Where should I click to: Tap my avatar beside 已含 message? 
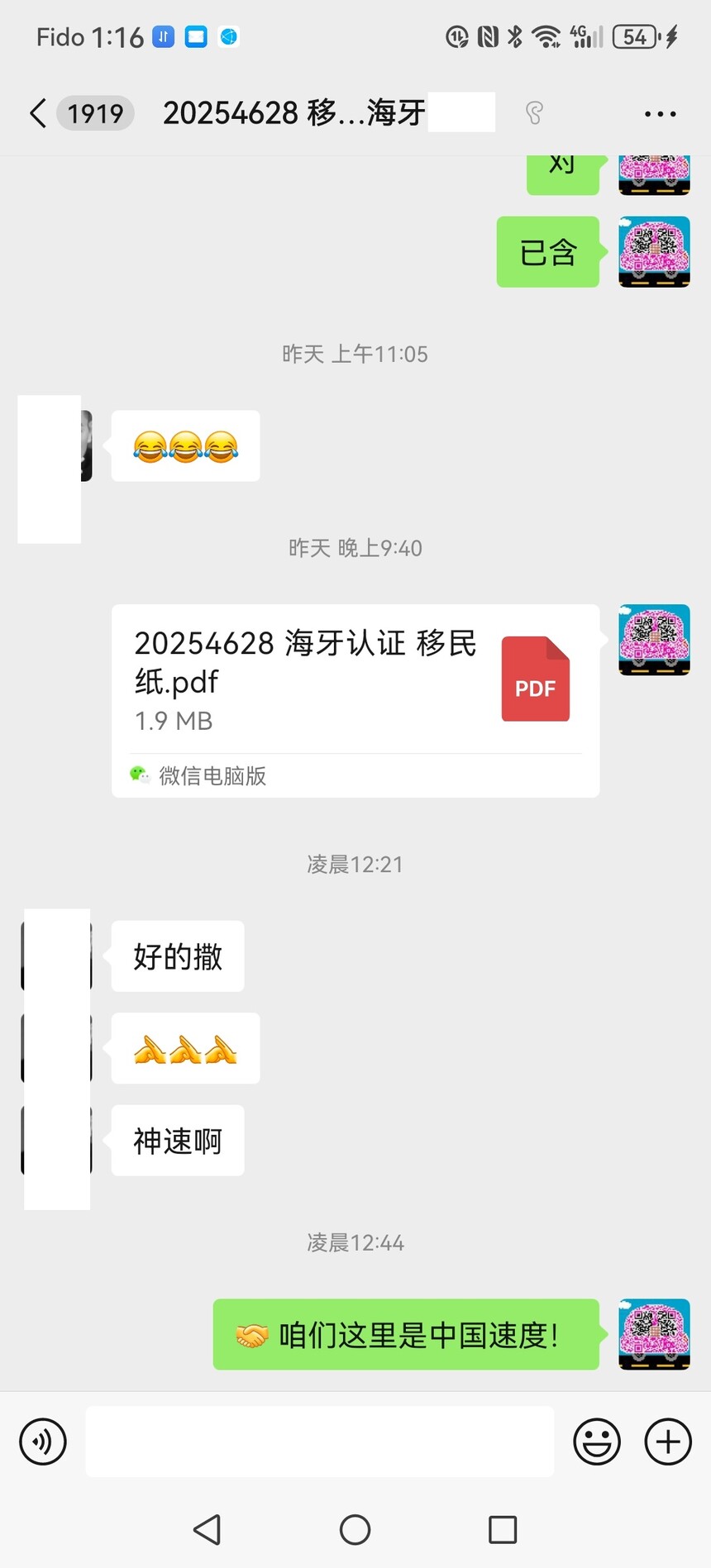(x=654, y=252)
